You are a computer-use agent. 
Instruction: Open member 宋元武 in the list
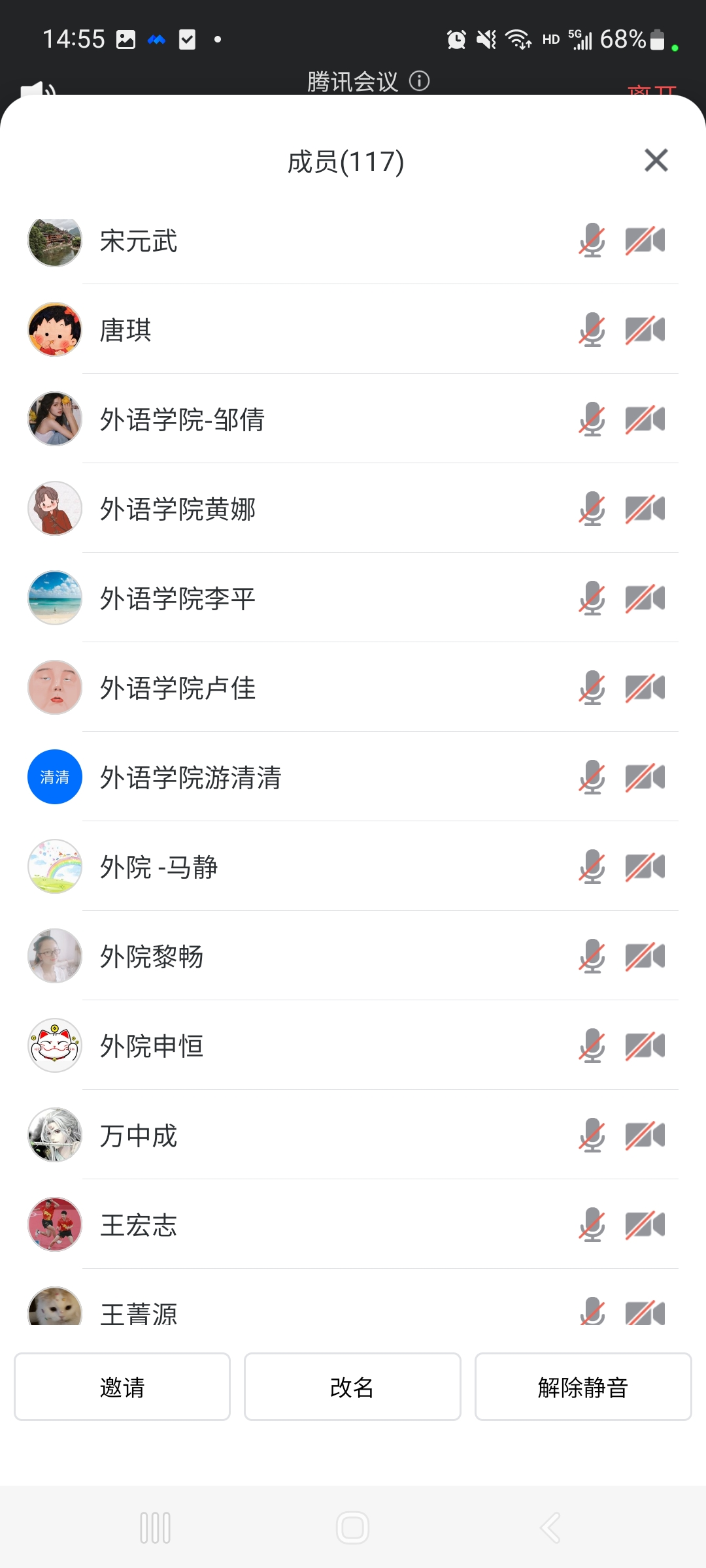139,240
